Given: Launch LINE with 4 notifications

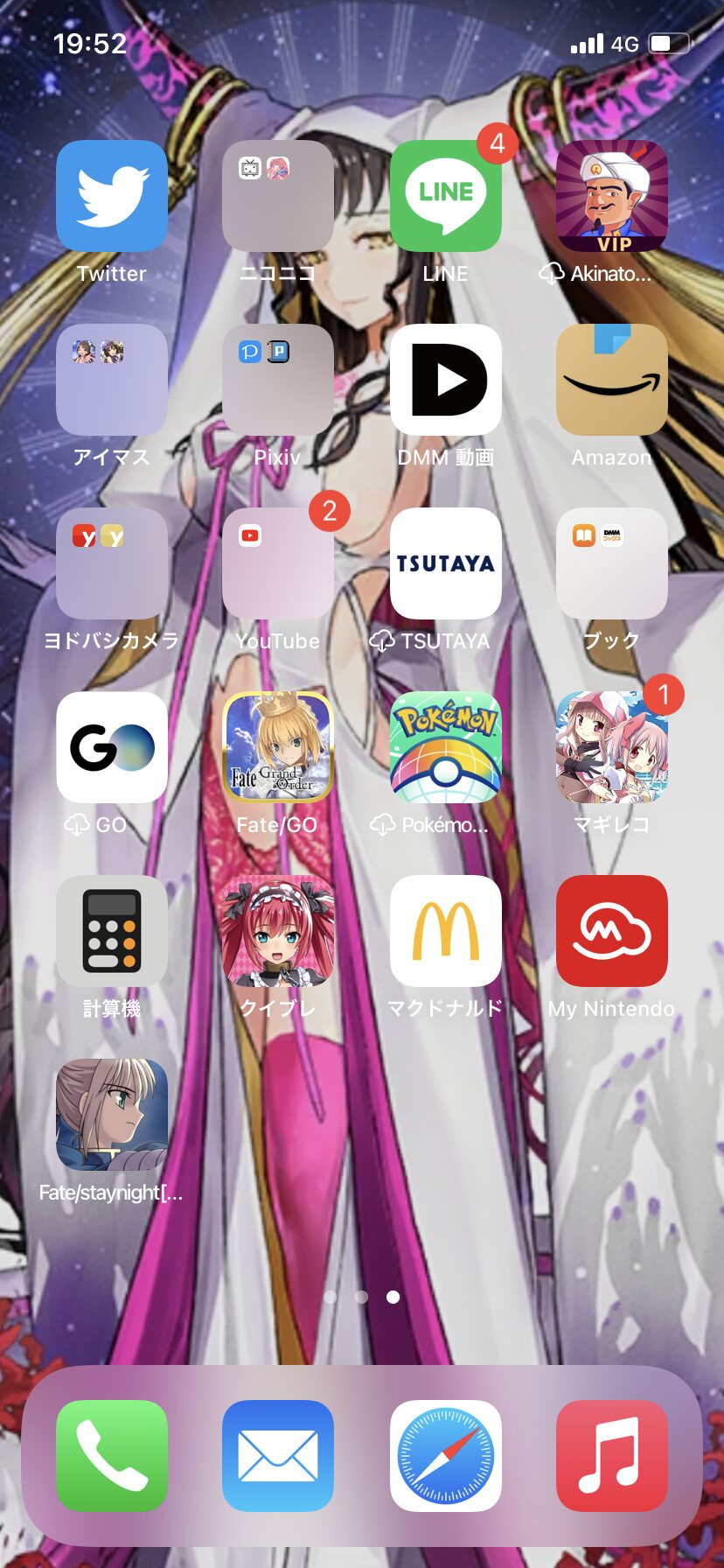Looking at the screenshot, I should pos(445,196).
